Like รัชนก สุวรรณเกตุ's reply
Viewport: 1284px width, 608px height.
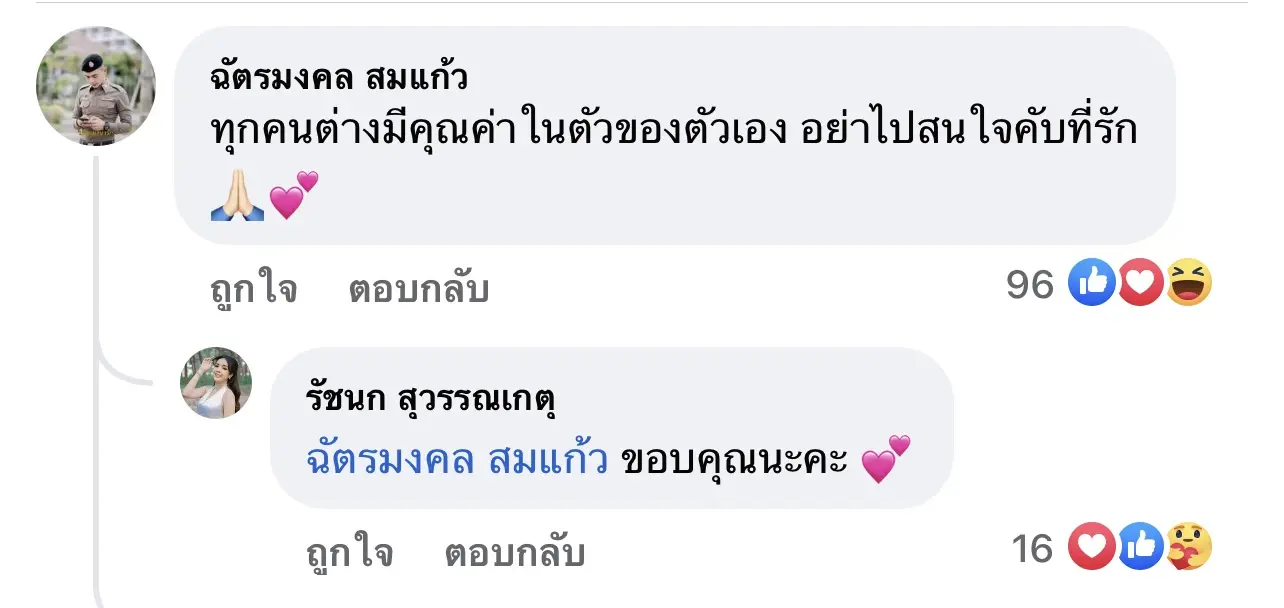pos(349,552)
